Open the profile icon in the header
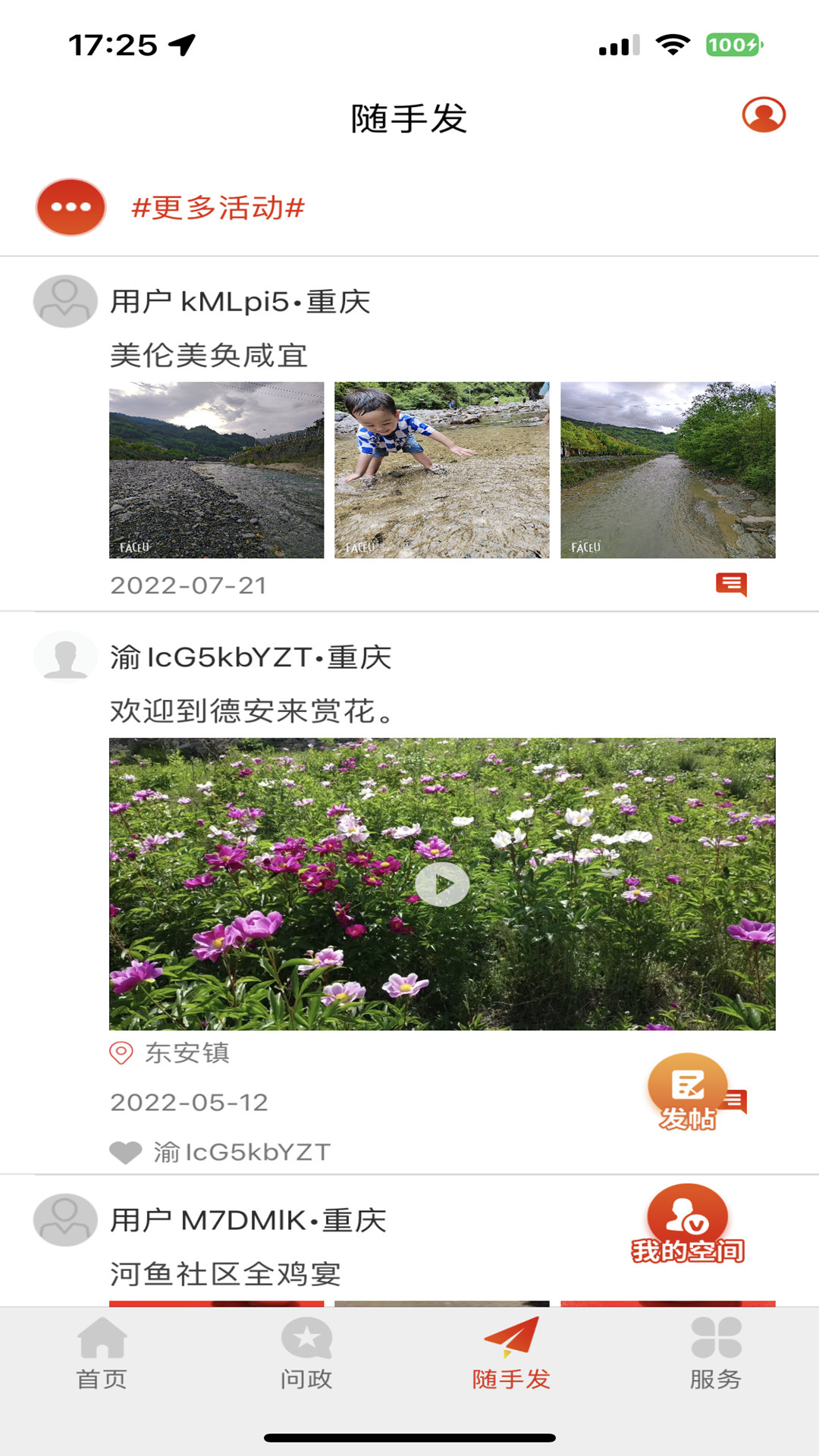Screen dimensions: 819x1456 763,115
